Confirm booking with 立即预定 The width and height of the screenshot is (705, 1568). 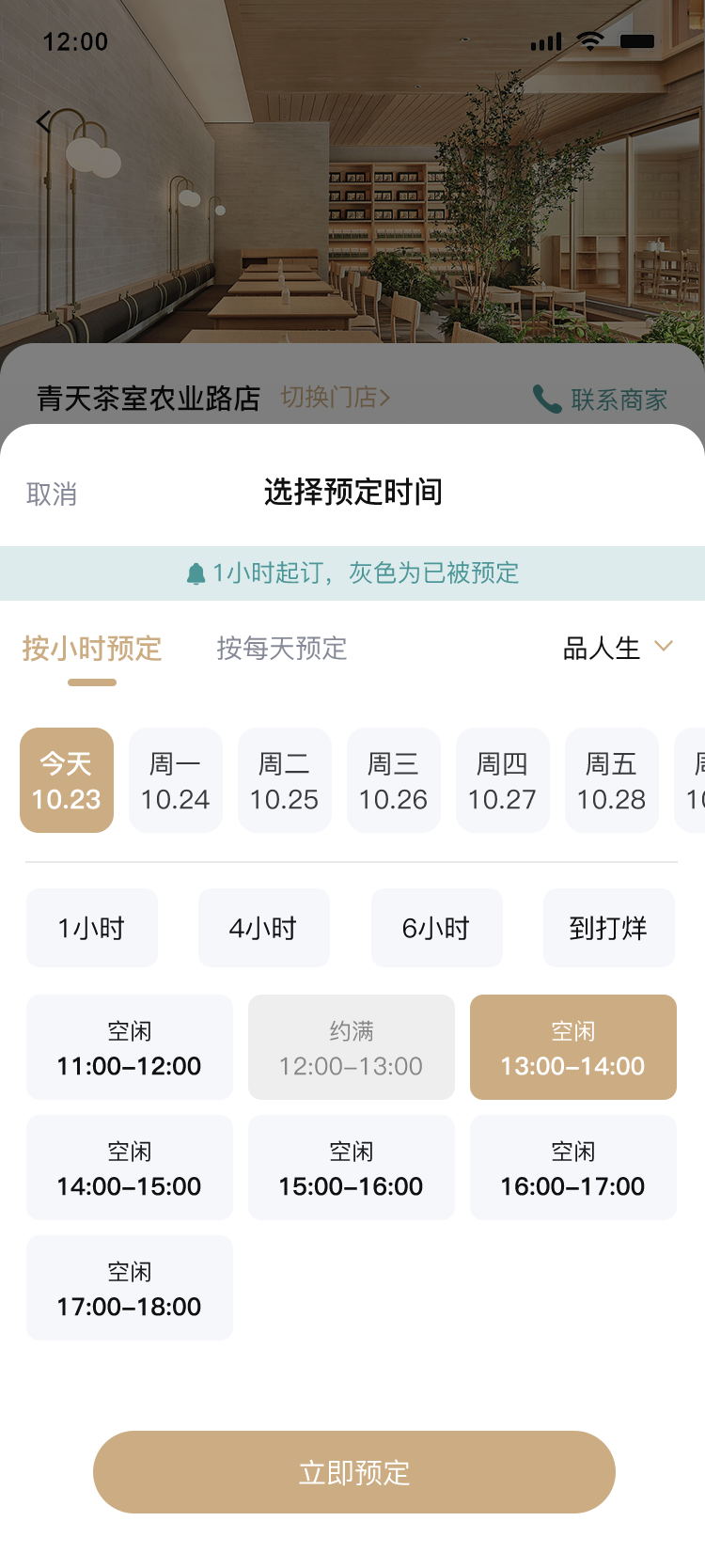click(x=354, y=1472)
